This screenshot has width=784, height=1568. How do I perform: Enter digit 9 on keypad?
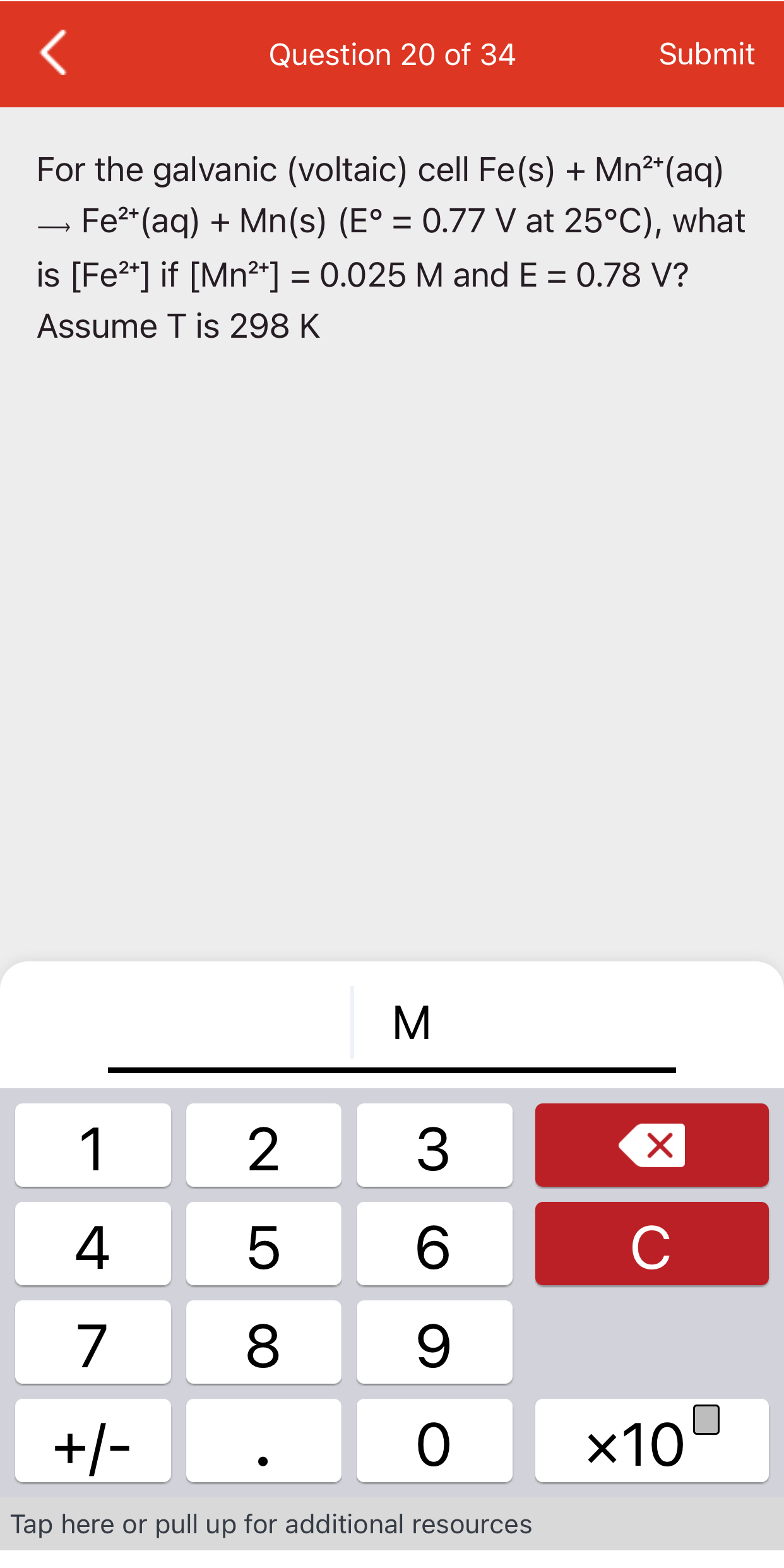tap(434, 1343)
